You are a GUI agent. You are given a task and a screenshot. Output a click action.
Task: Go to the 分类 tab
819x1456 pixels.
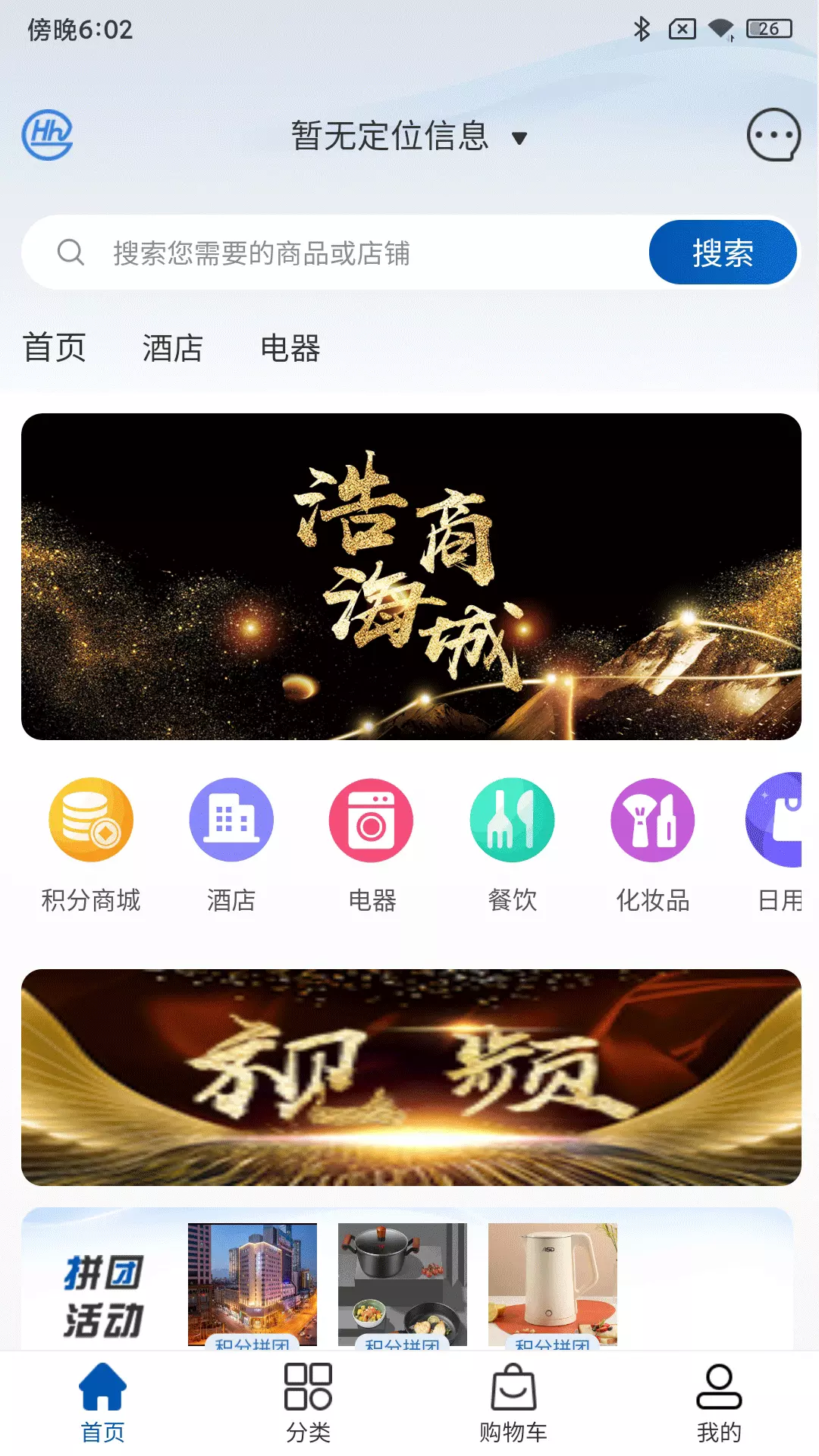click(x=308, y=1403)
